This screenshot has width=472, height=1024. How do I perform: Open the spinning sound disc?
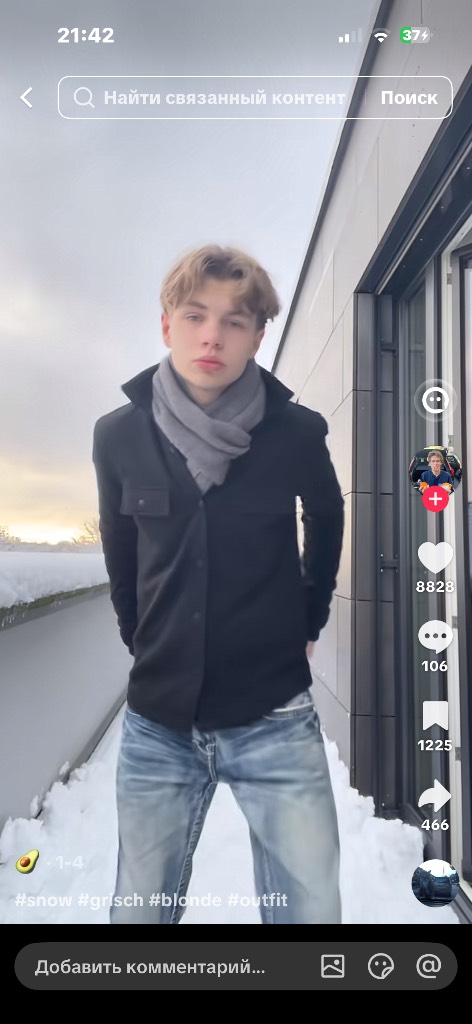coord(435,883)
